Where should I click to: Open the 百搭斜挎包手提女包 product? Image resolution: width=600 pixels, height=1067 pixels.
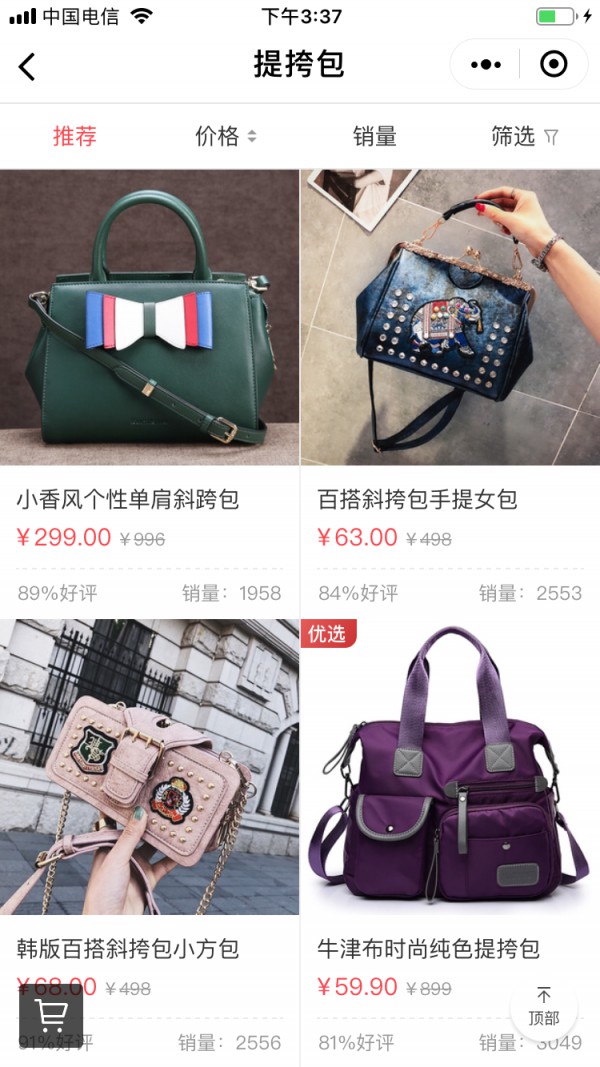coord(450,318)
